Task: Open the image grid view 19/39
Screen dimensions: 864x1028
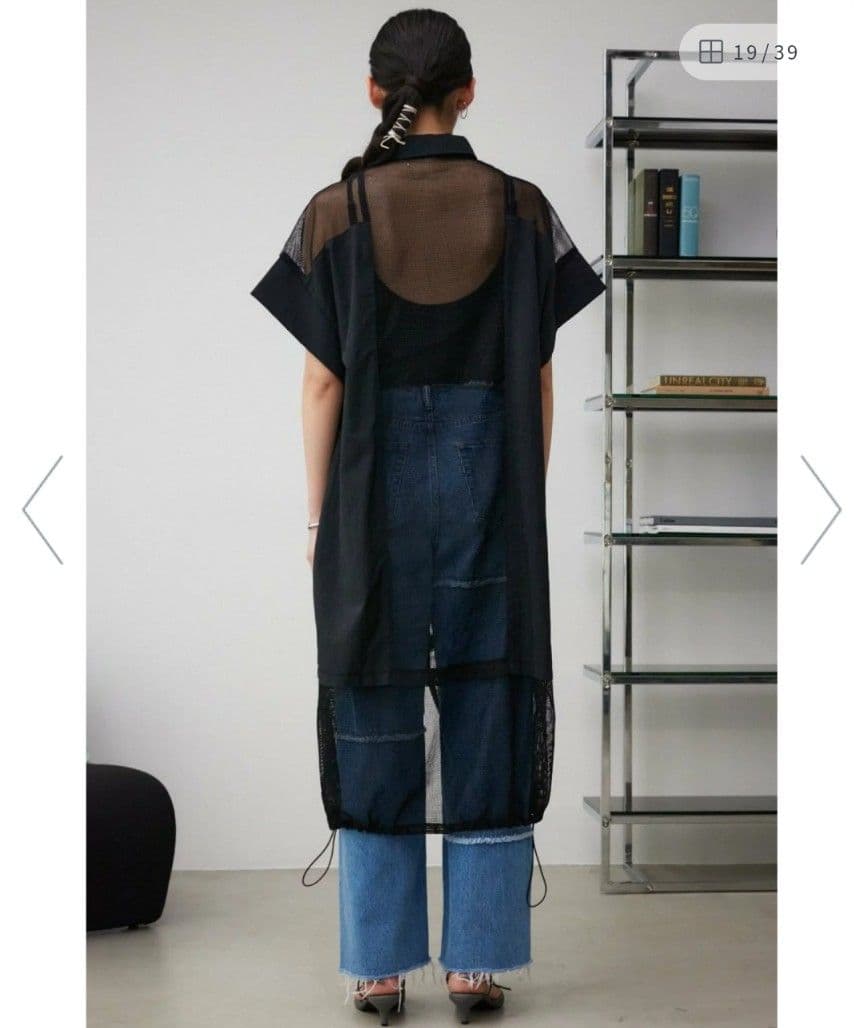Action: (x=748, y=52)
